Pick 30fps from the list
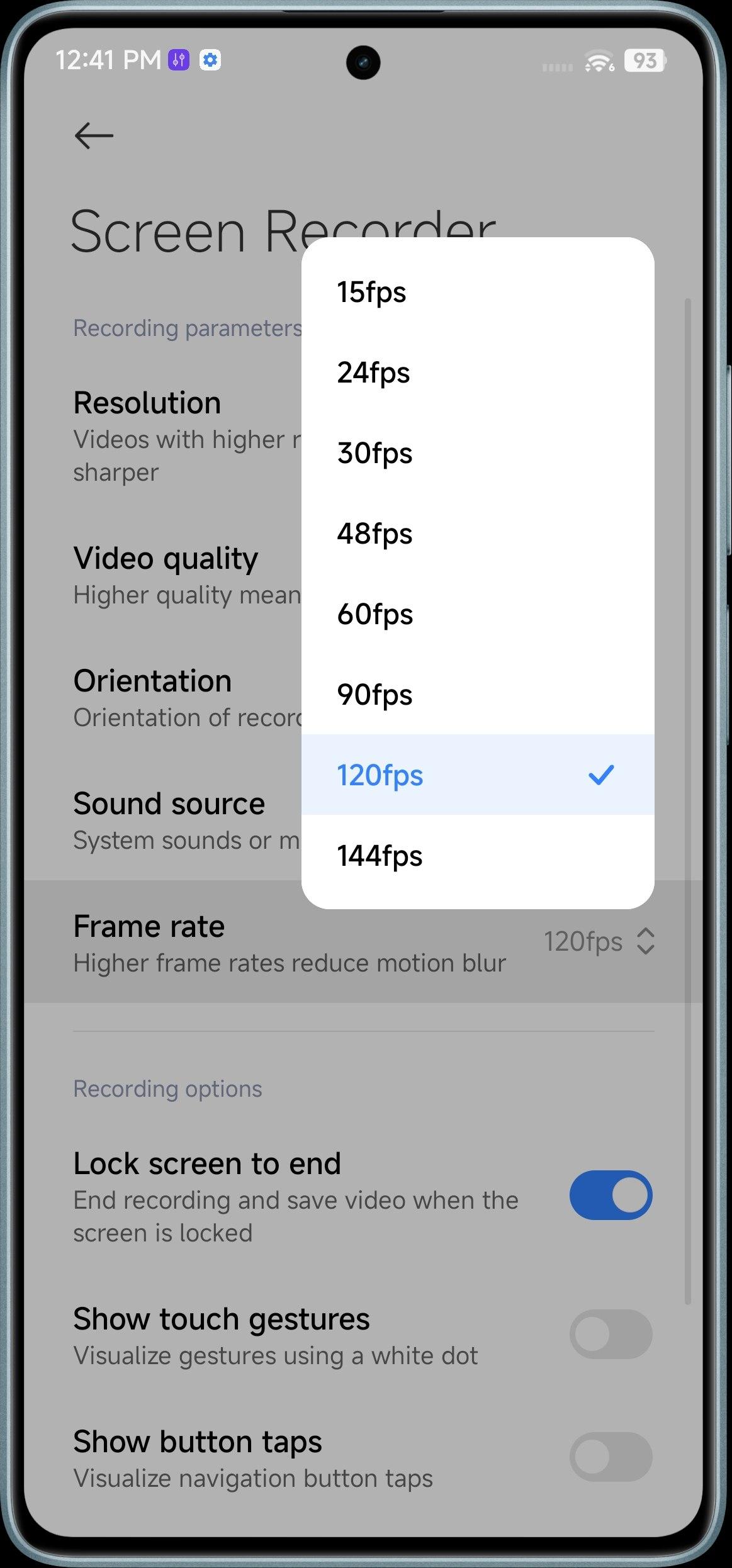This screenshot has height=1568, width=732. click(477, 453)
